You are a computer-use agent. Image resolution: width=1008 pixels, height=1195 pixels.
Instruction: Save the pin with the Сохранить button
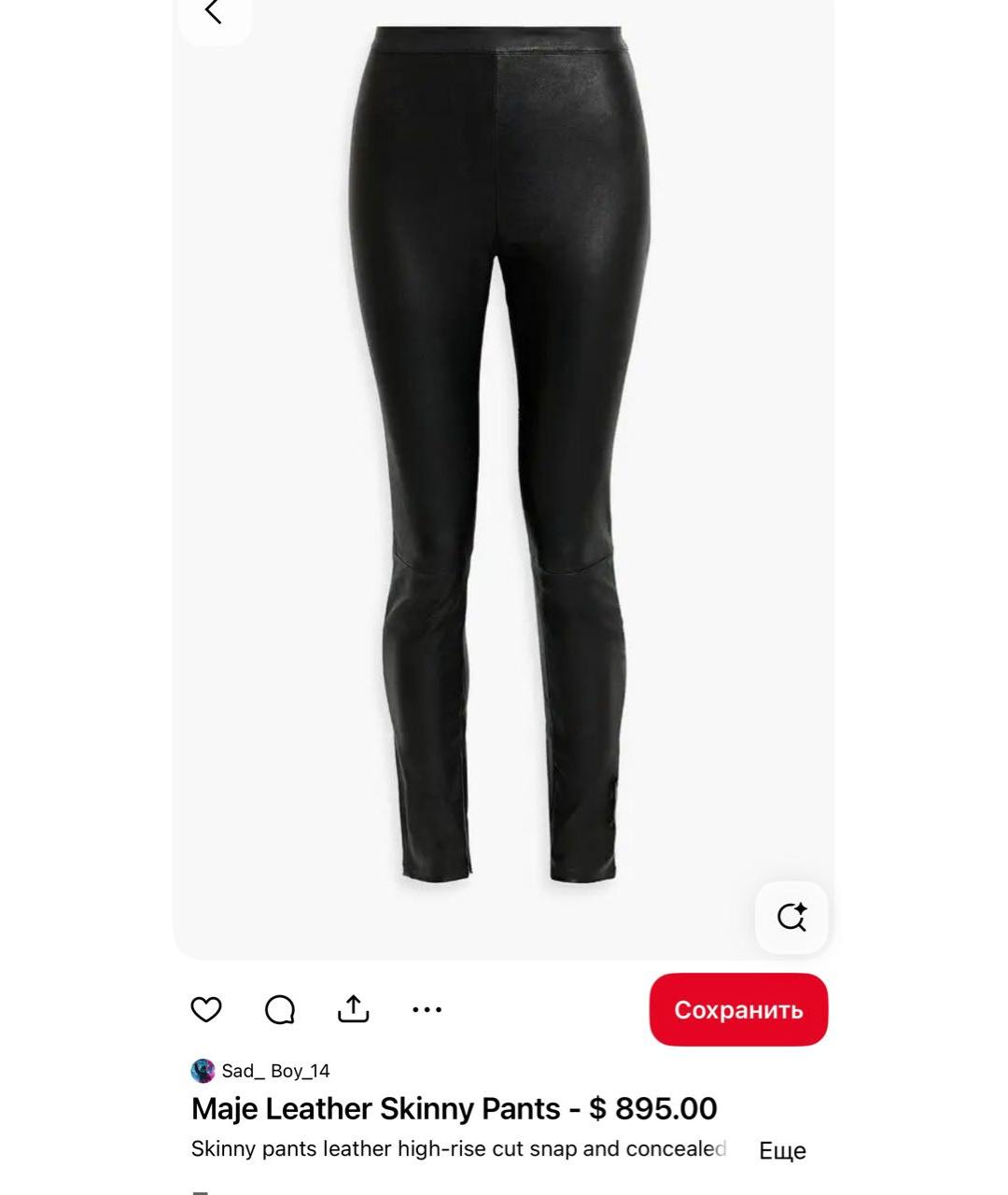(x=738, y=1009)
